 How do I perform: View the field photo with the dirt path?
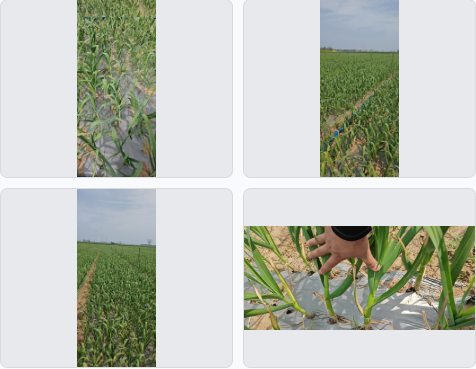pyautogui.click(x=116, y=278)
